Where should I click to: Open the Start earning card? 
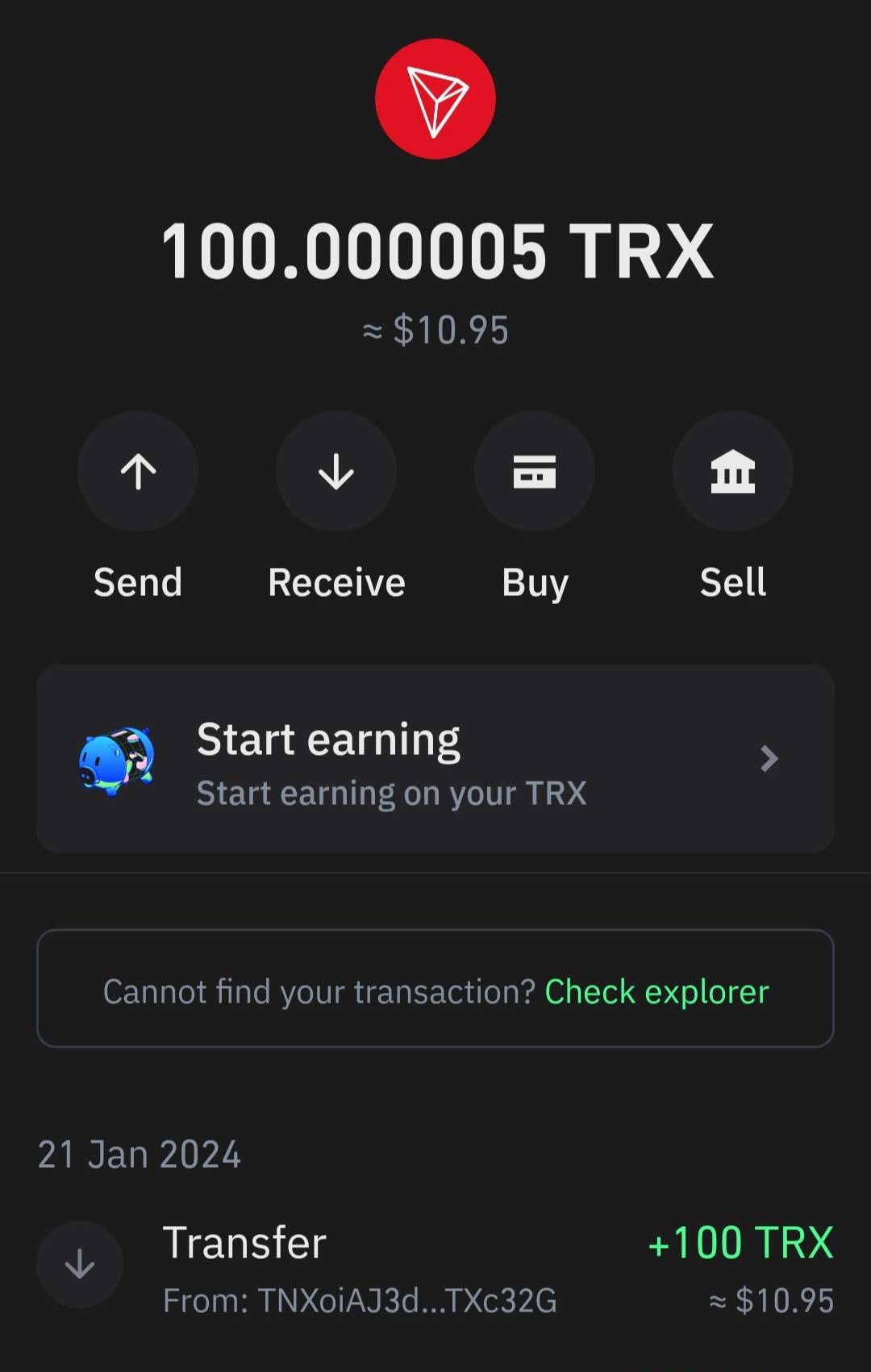[435, 759]
